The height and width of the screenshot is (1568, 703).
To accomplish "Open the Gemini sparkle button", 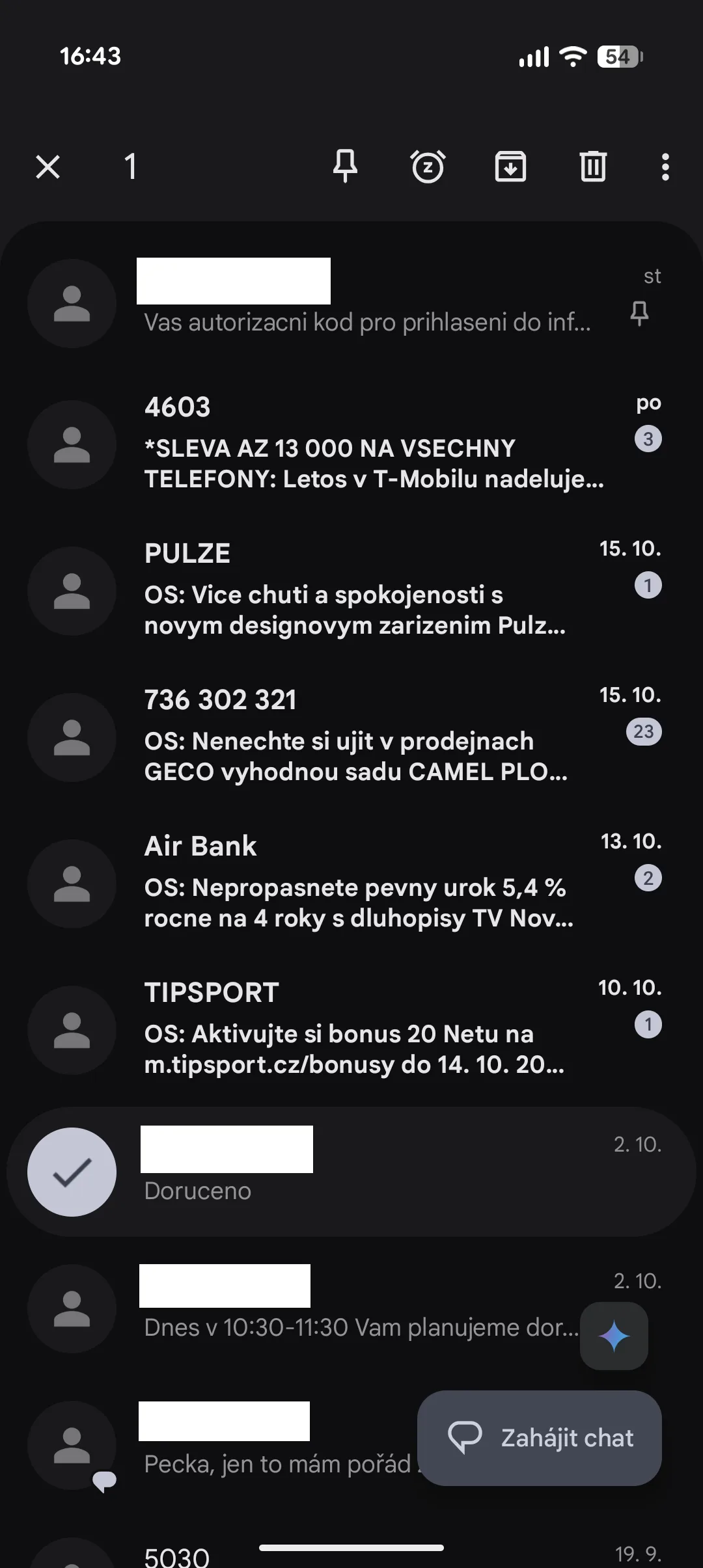I will 614,1336.
